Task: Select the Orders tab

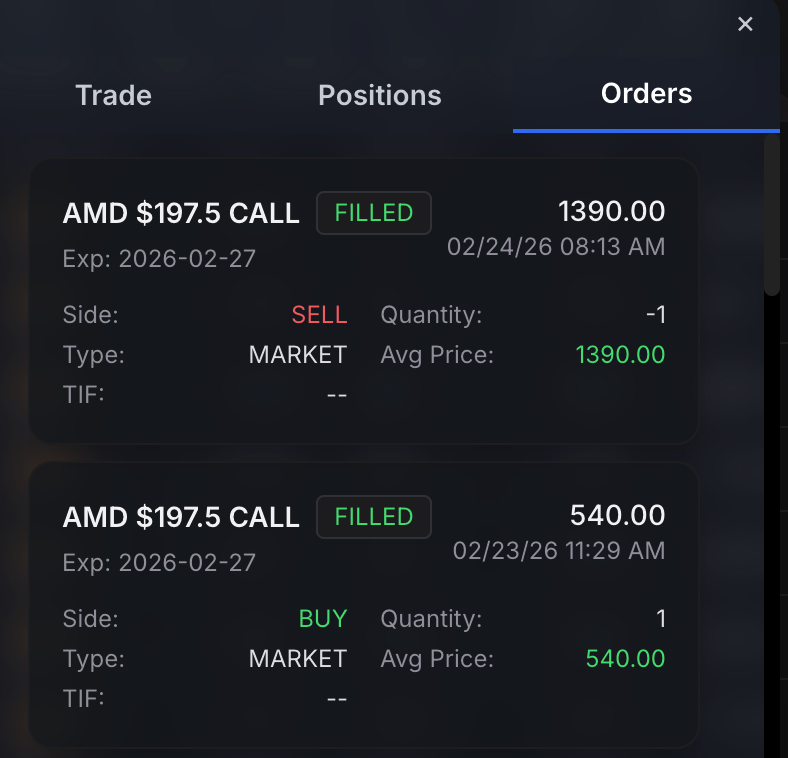Action: (646, 94)
